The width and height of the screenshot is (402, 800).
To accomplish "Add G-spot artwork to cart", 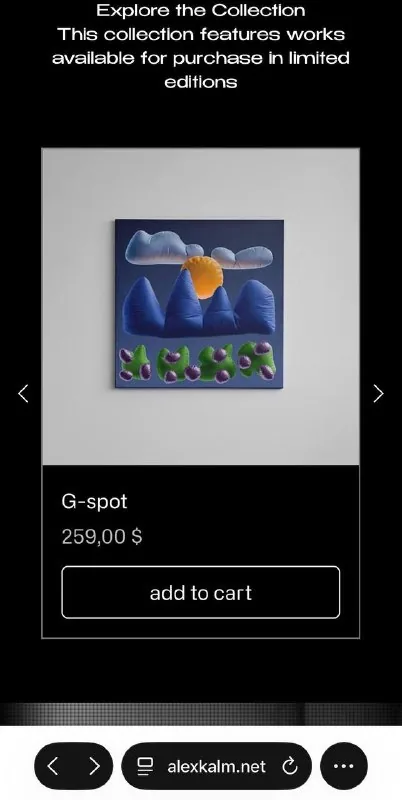I will click(200, 592).
